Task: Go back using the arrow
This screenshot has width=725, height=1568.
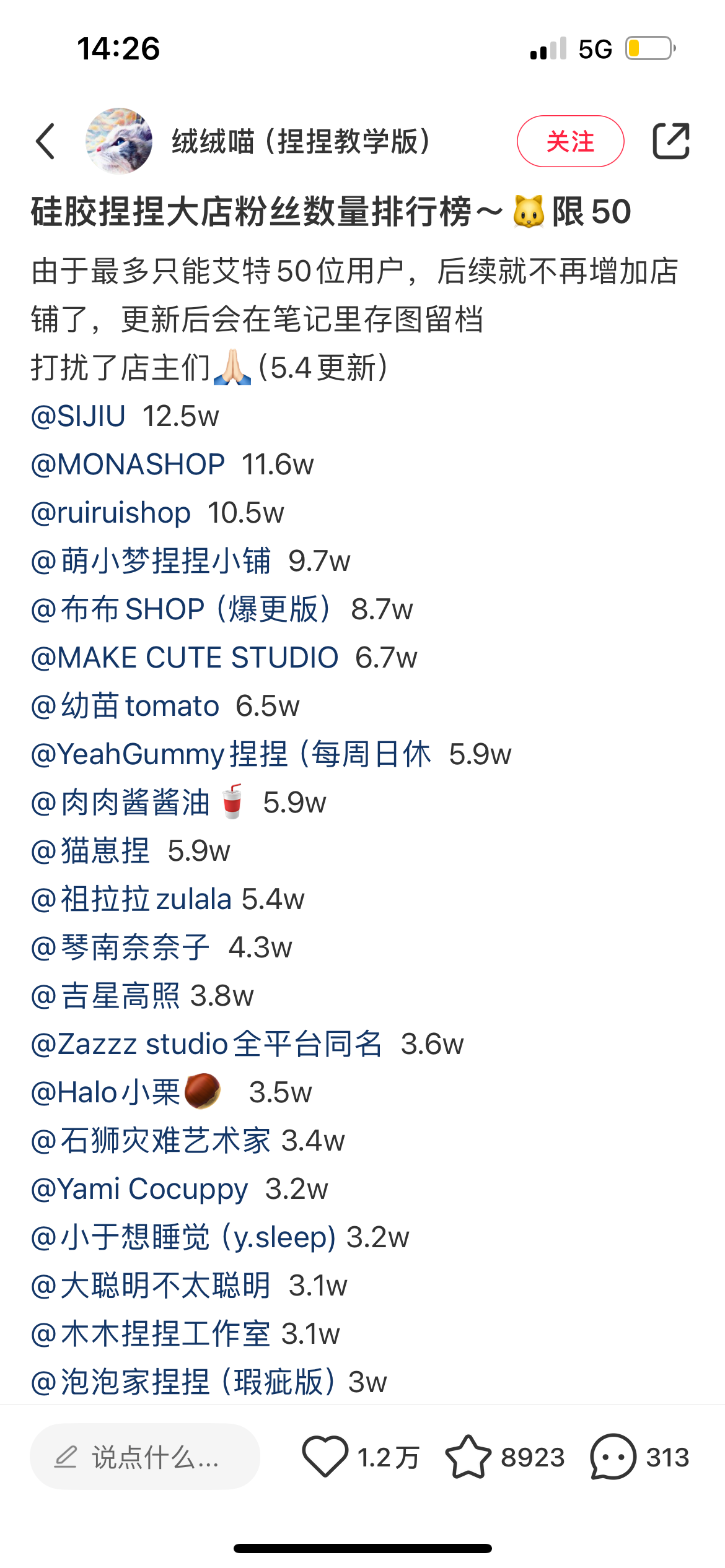Action: pos(46,141)
